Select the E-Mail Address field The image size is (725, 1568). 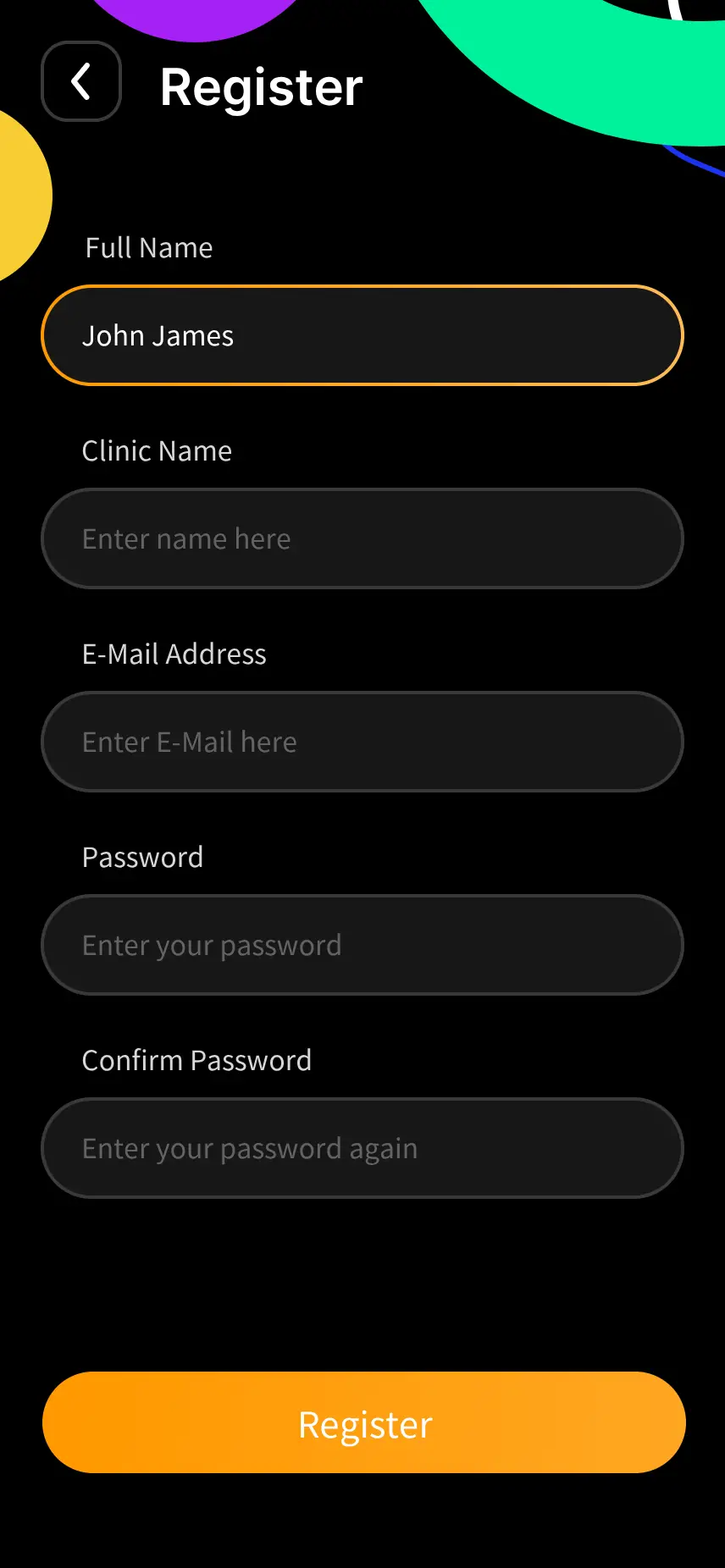click(x=362, y=742)
